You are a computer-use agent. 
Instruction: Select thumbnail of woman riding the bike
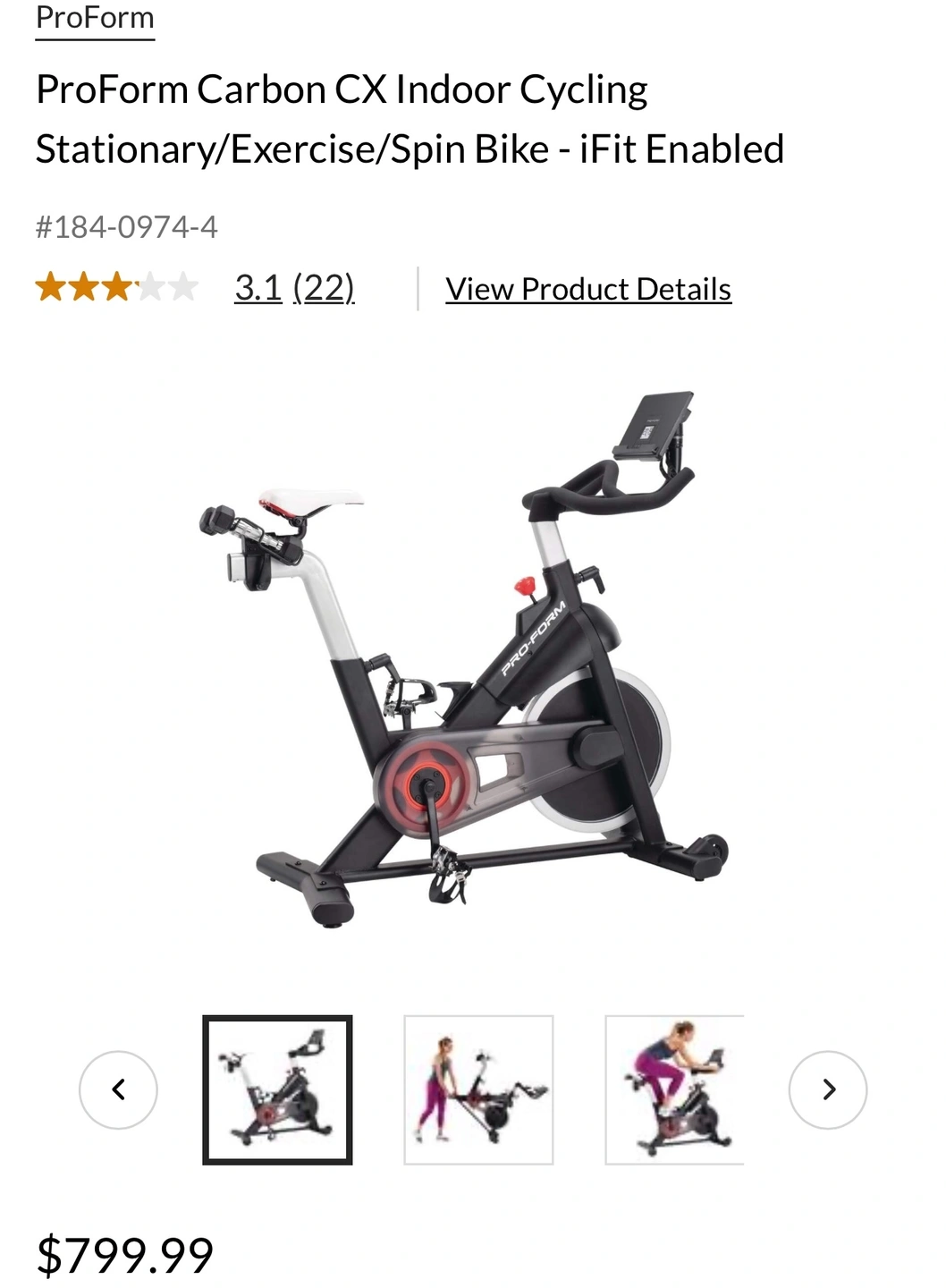coord(674,1089)
